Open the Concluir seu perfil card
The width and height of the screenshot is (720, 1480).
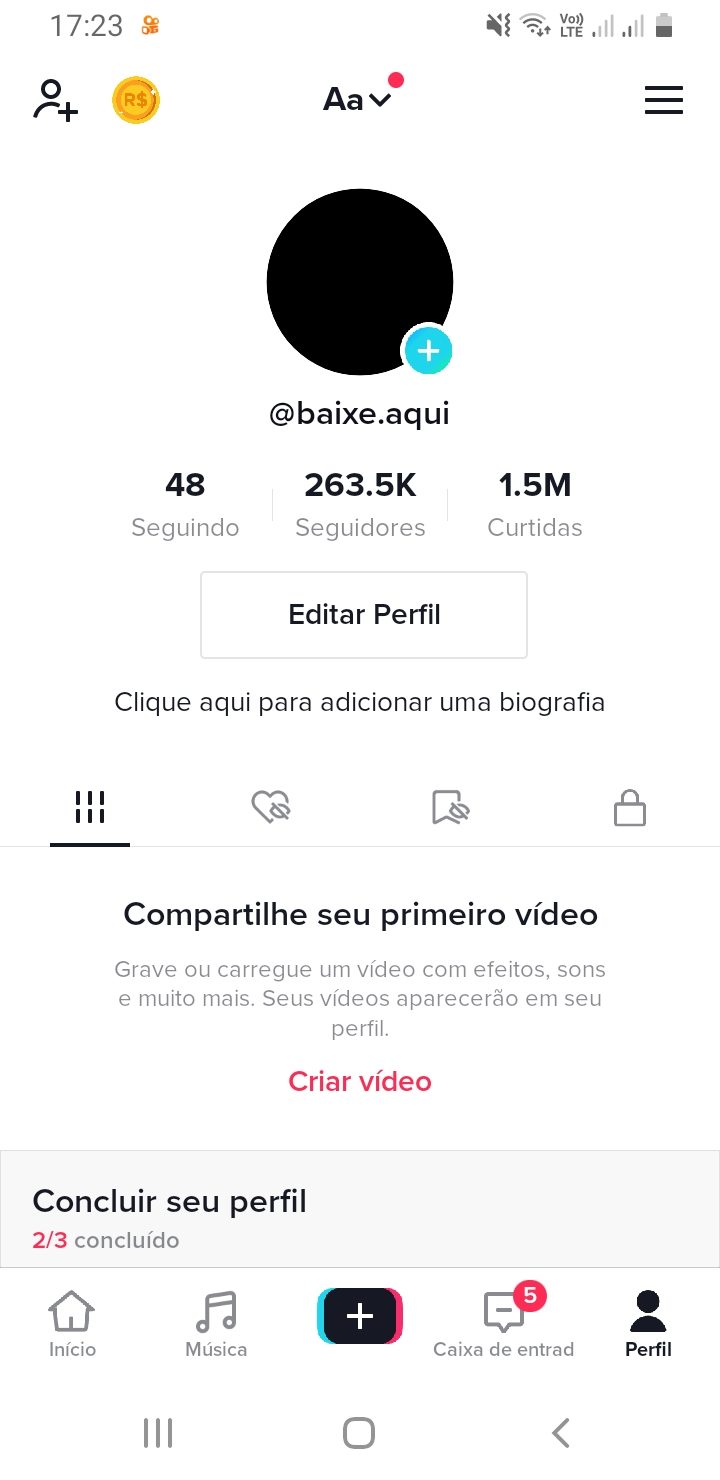click(360, 1210)
